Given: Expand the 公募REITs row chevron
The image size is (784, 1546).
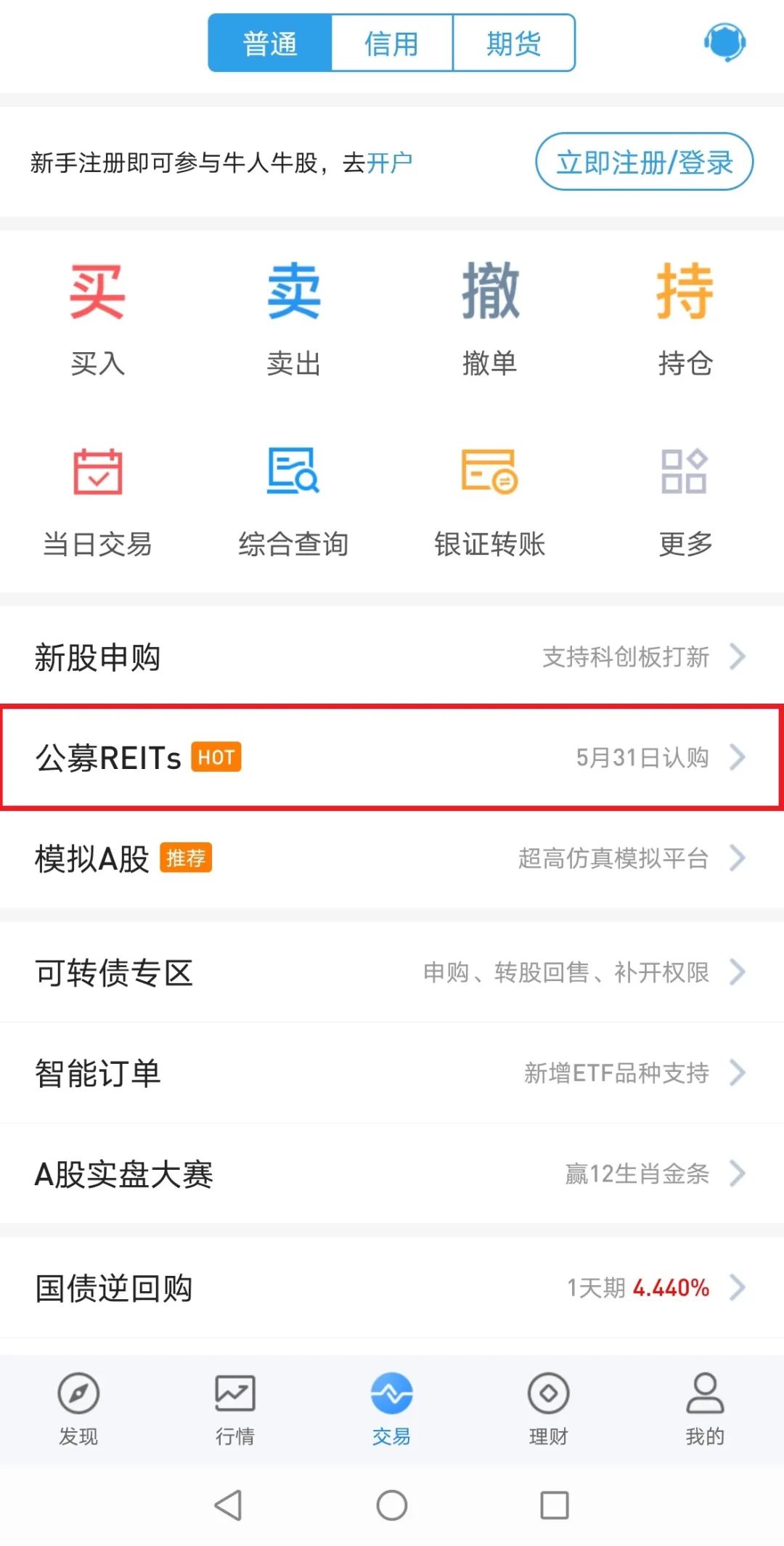Looking at the screenshot, I should (x=739, y=757).
